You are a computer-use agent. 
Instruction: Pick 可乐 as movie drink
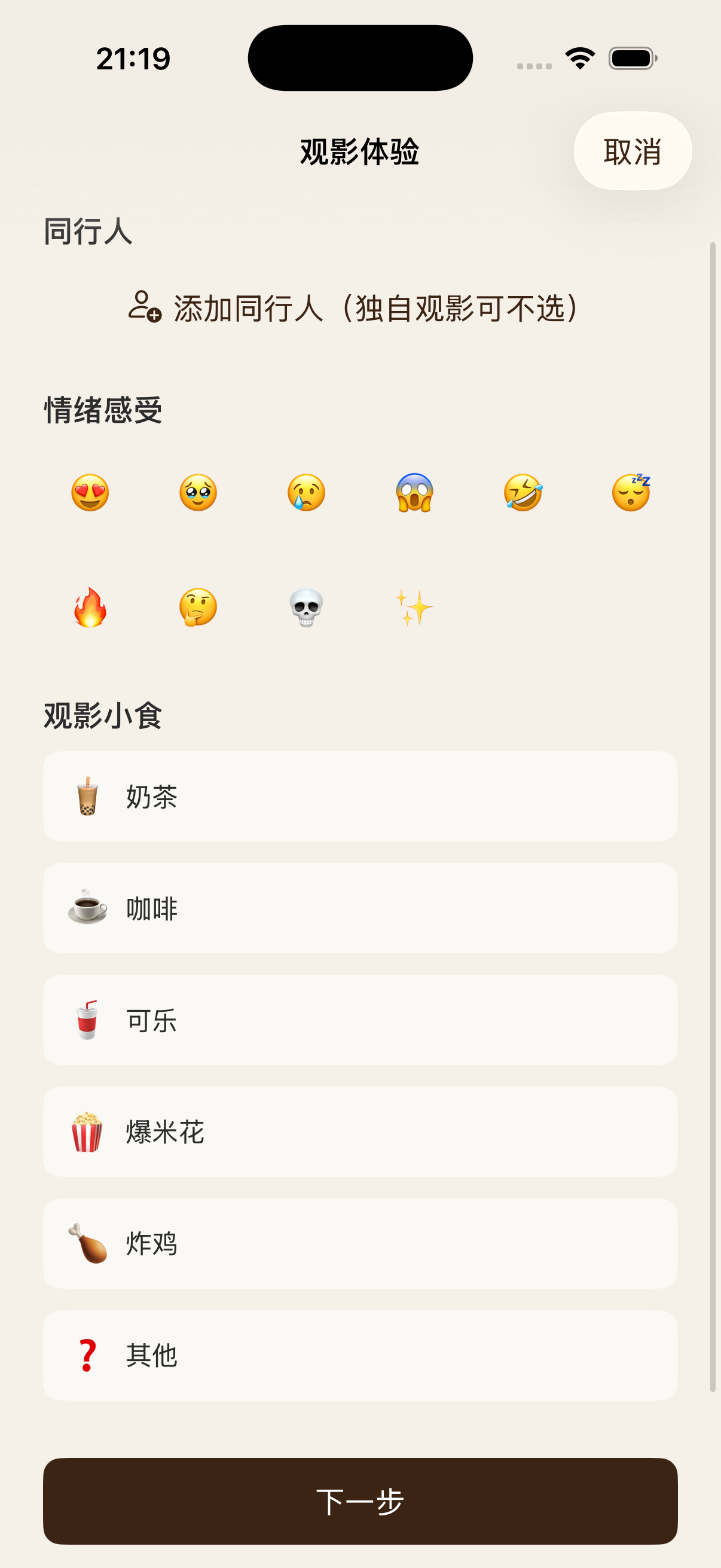coord(360,1020)
